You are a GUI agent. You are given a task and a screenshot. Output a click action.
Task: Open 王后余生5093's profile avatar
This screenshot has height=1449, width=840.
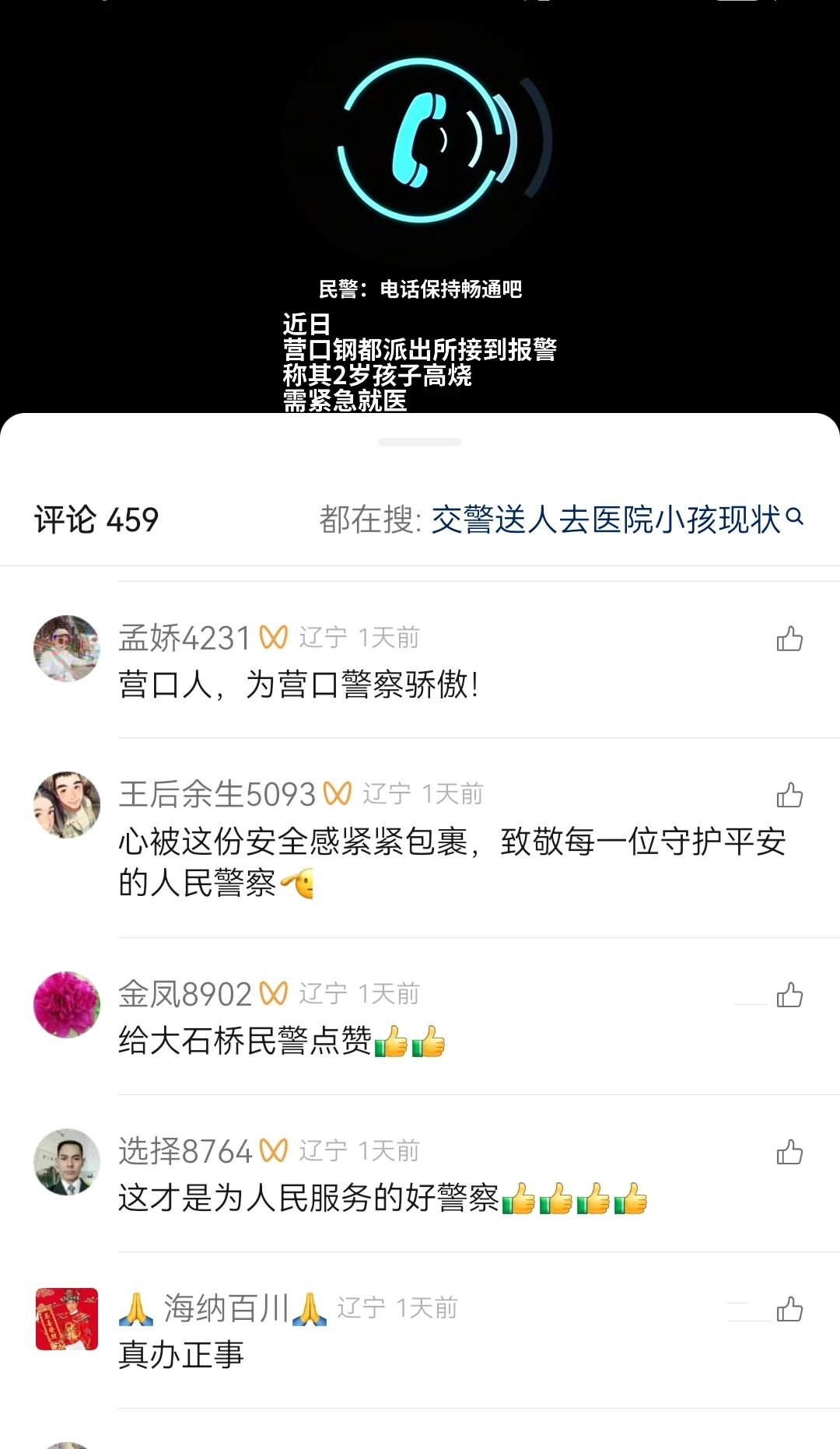click(67, 805)
